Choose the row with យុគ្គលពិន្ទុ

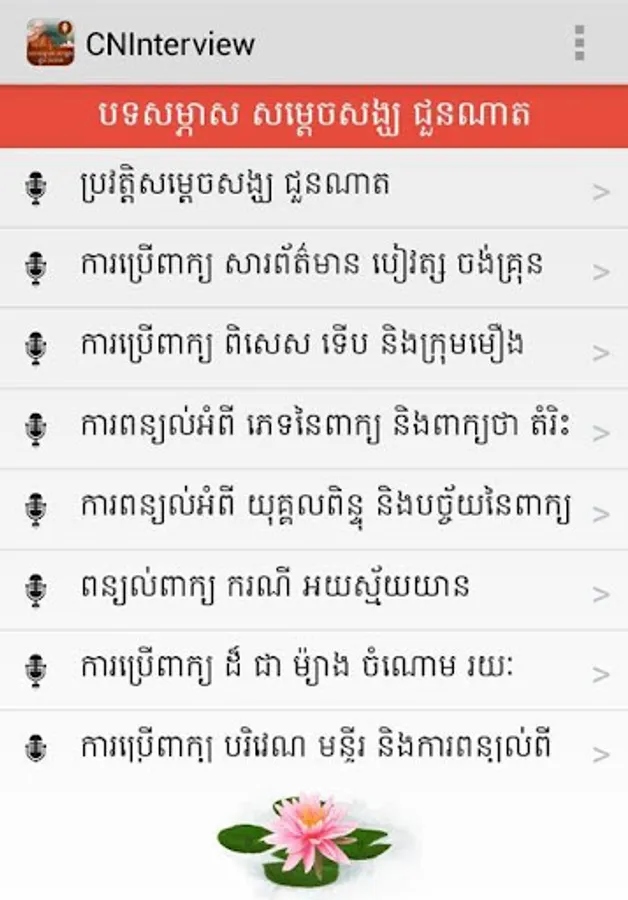(x=314, y=509)
